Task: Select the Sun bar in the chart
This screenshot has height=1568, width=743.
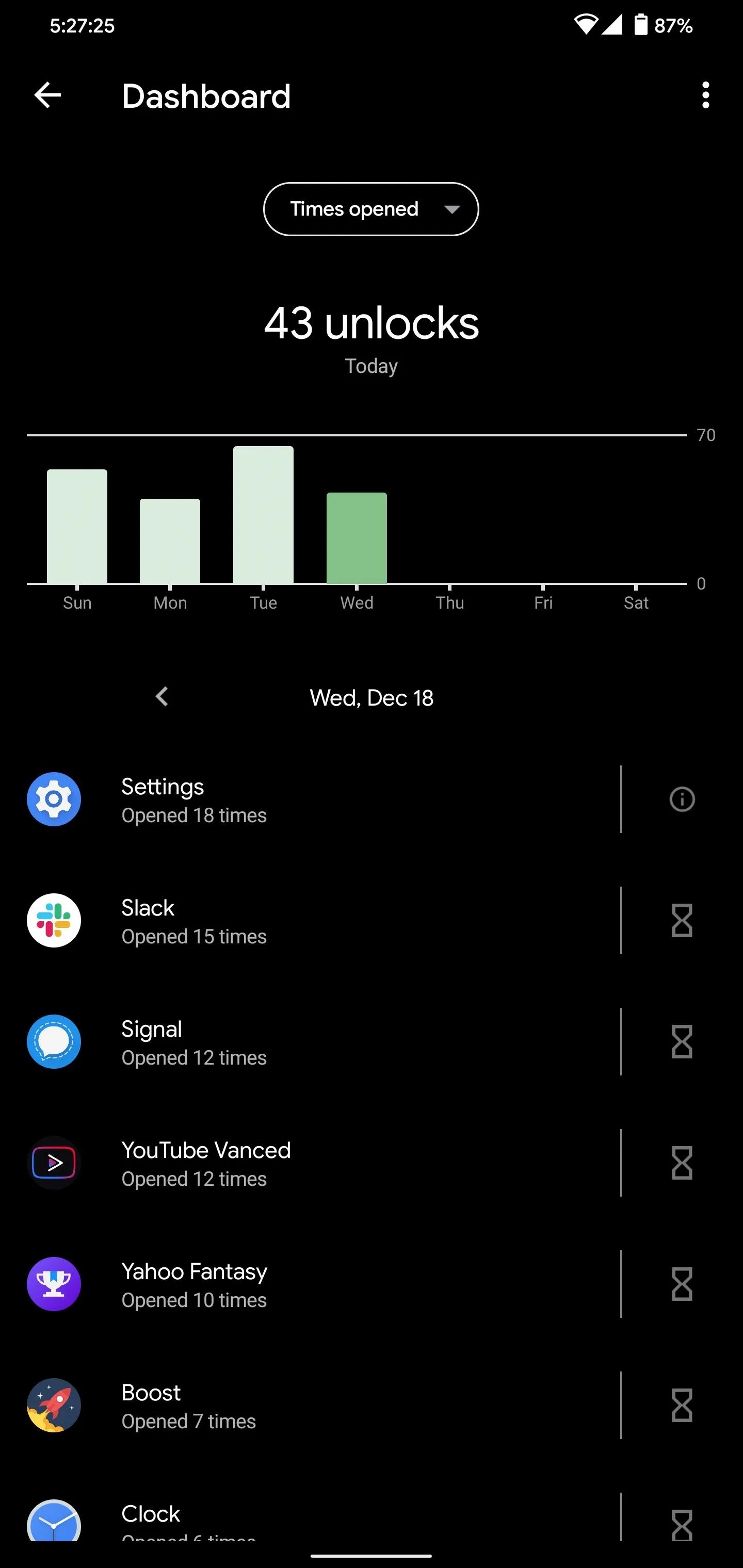Action: pyautogui.click(x=77, y=527)
